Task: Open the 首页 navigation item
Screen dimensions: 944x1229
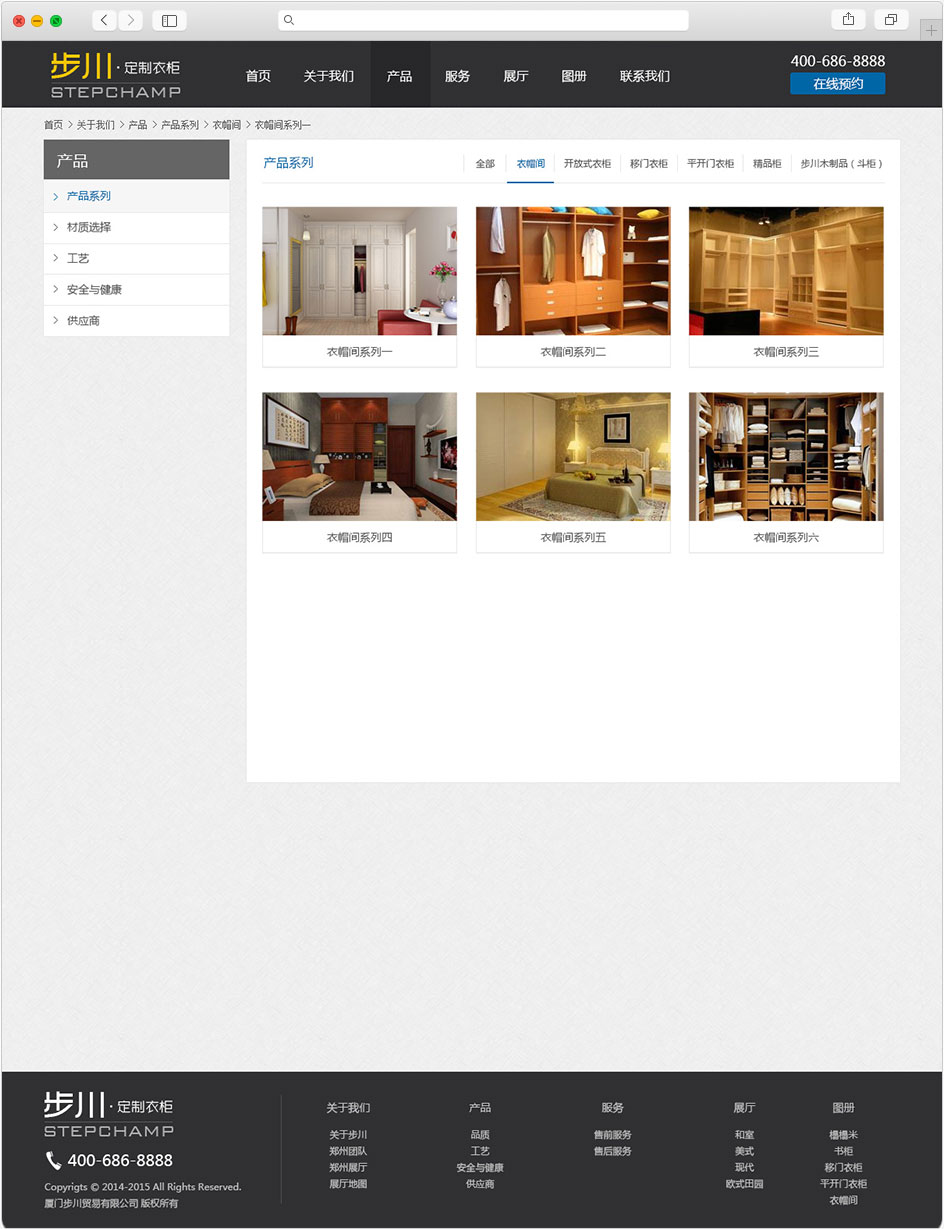Action: pos(258,76)
